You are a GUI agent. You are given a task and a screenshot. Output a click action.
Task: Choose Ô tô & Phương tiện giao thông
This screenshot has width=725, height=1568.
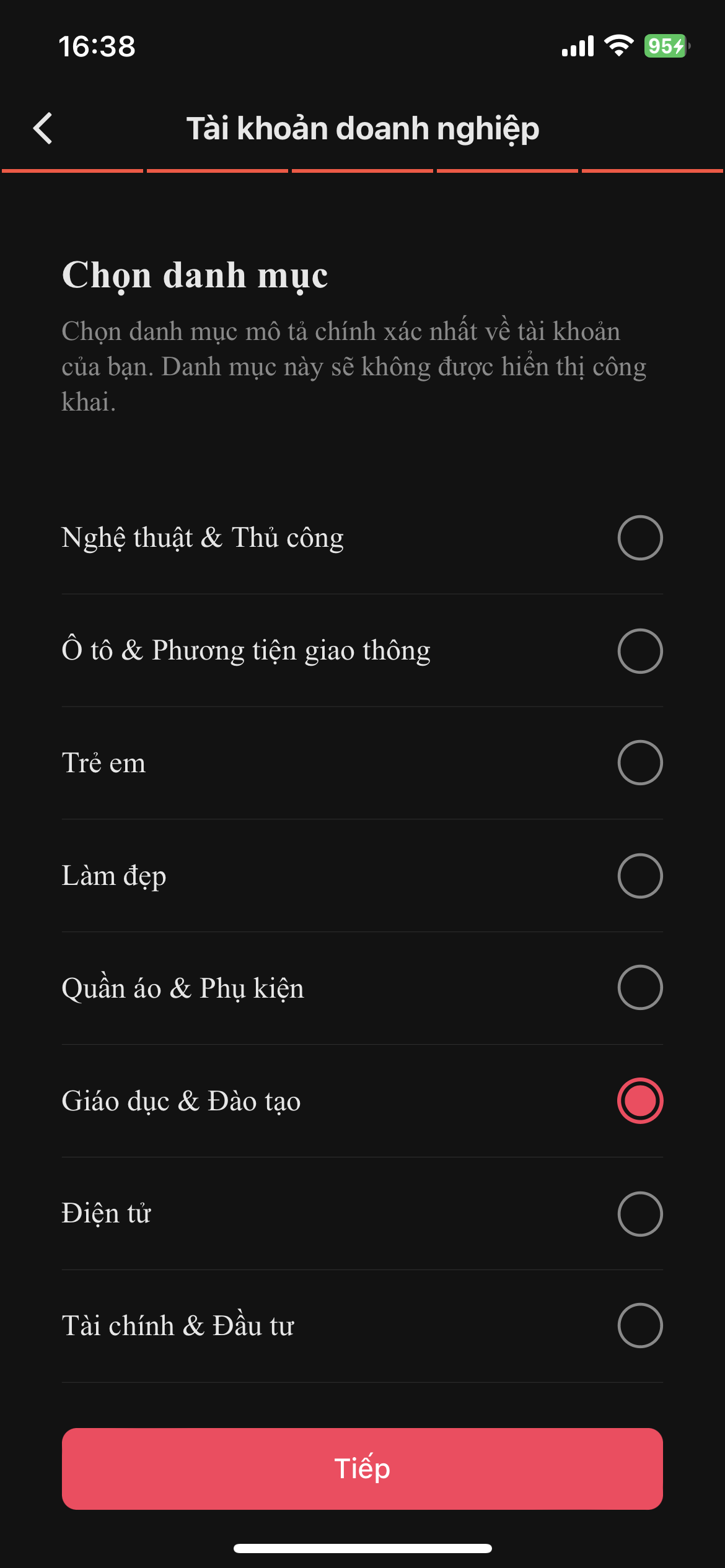(x=639, y=651)
